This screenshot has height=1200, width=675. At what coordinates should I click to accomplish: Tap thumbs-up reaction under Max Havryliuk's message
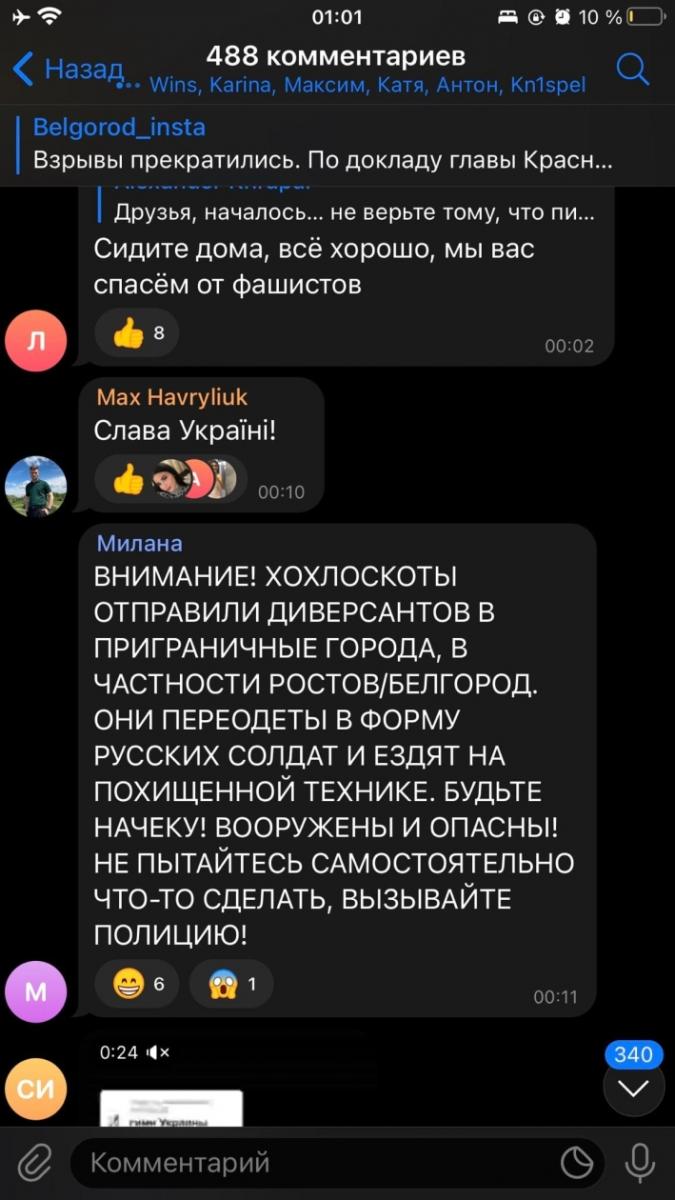click(x=129, y=481)
